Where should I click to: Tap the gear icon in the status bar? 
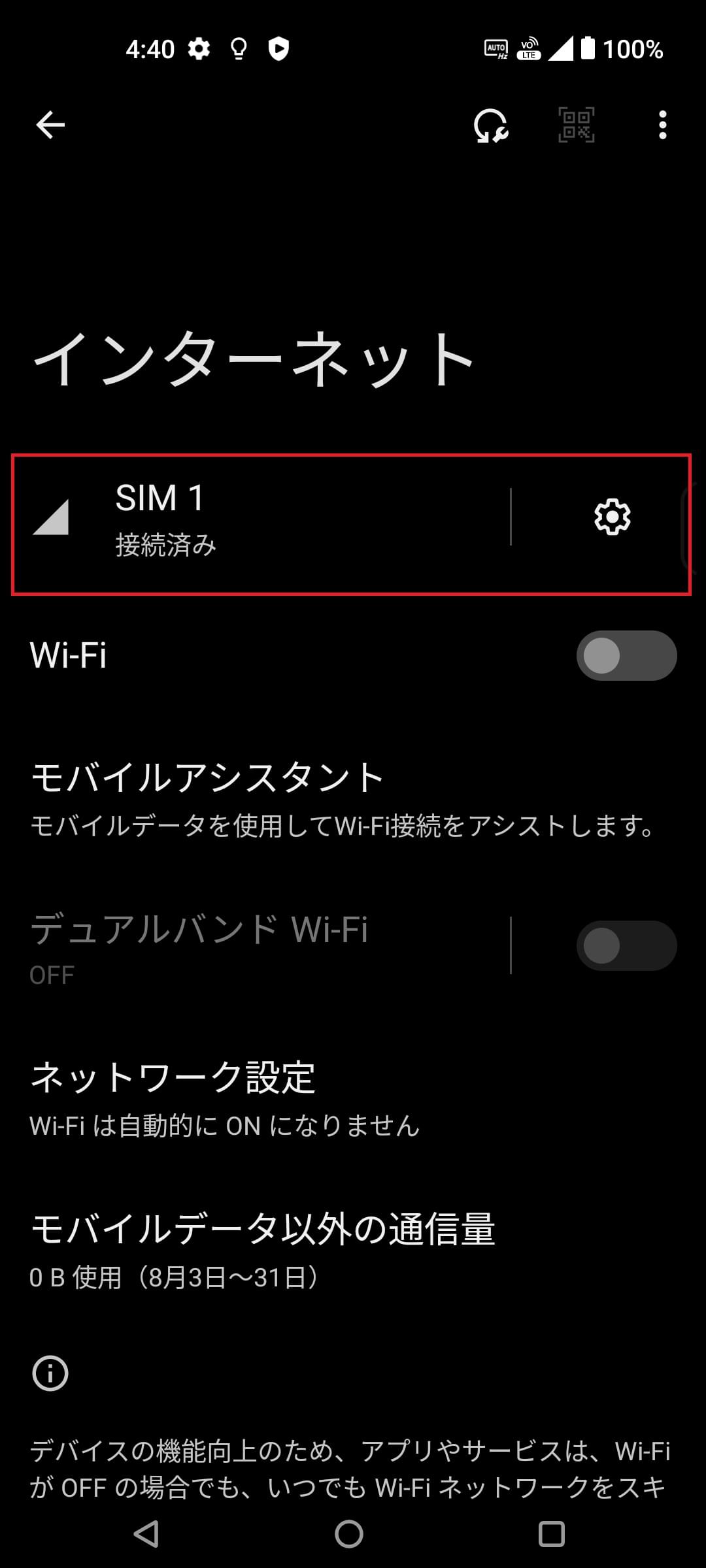[x=199, y=48]
